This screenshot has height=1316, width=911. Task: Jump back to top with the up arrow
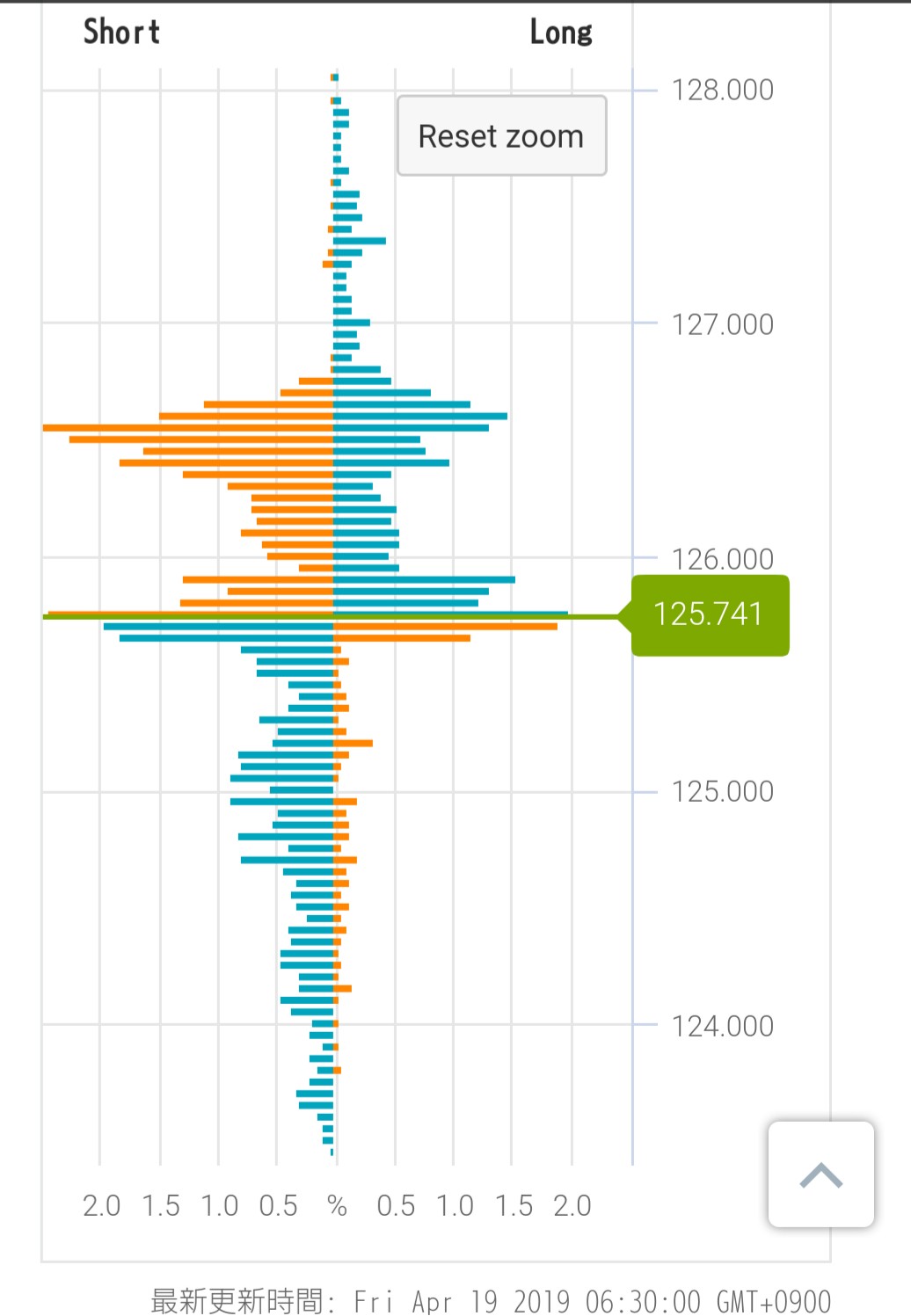[820, 1174]
